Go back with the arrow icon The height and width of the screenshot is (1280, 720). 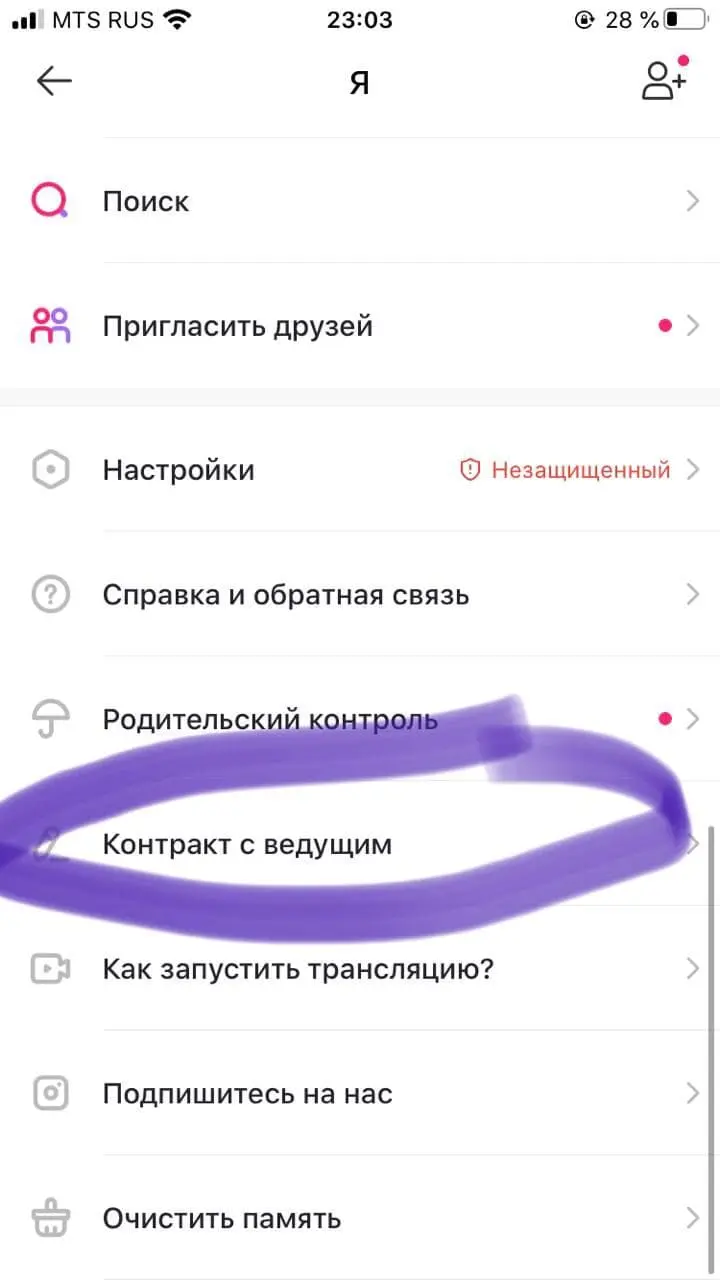(54, 81)
